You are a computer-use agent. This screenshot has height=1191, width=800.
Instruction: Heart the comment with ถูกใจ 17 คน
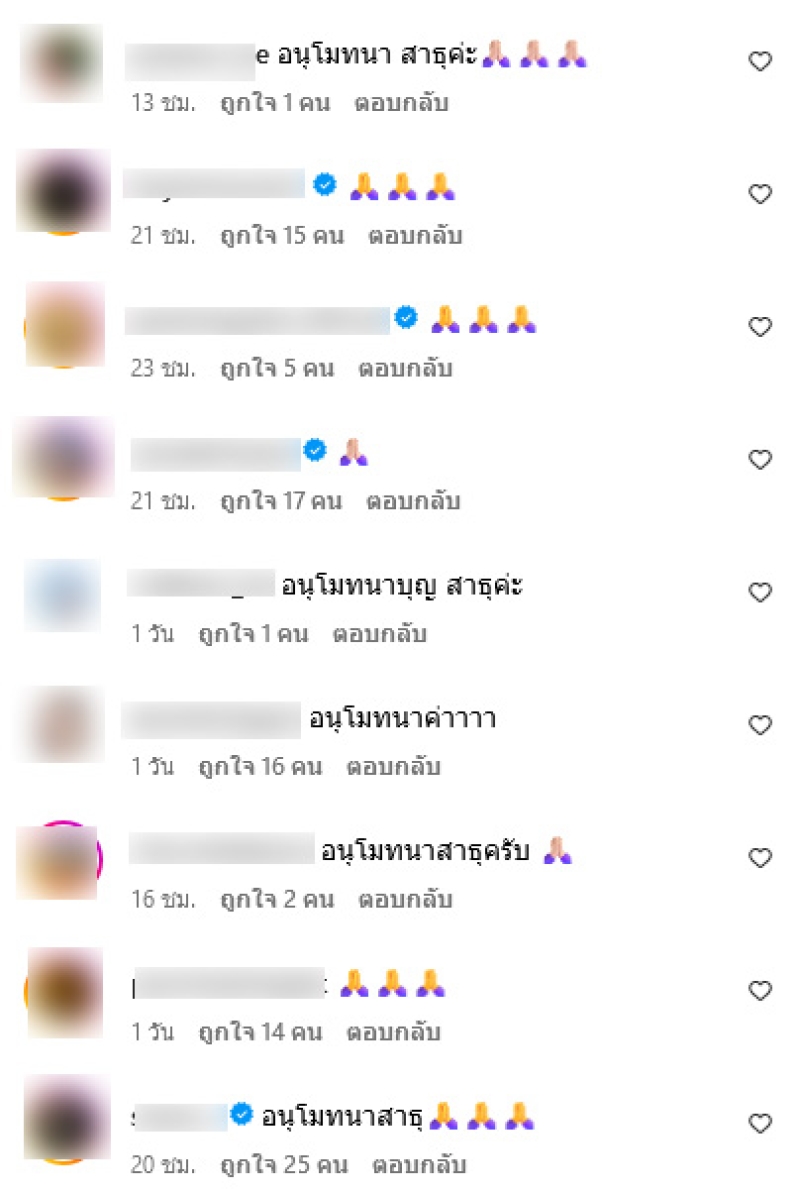pyautogui.click(x=760, y=460)
